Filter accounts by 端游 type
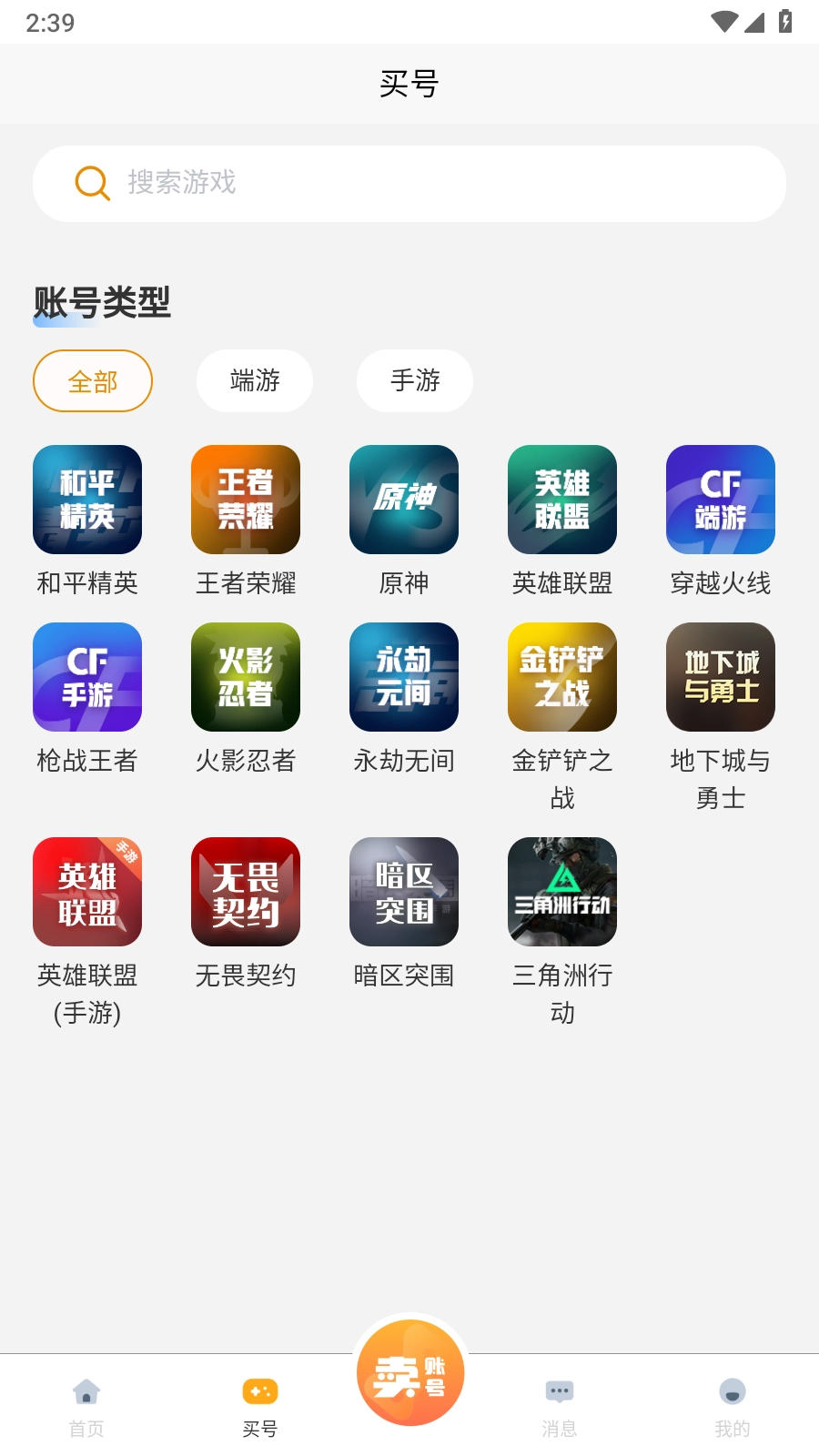This screenshot has width=819, height=1456. coord(255,381)
